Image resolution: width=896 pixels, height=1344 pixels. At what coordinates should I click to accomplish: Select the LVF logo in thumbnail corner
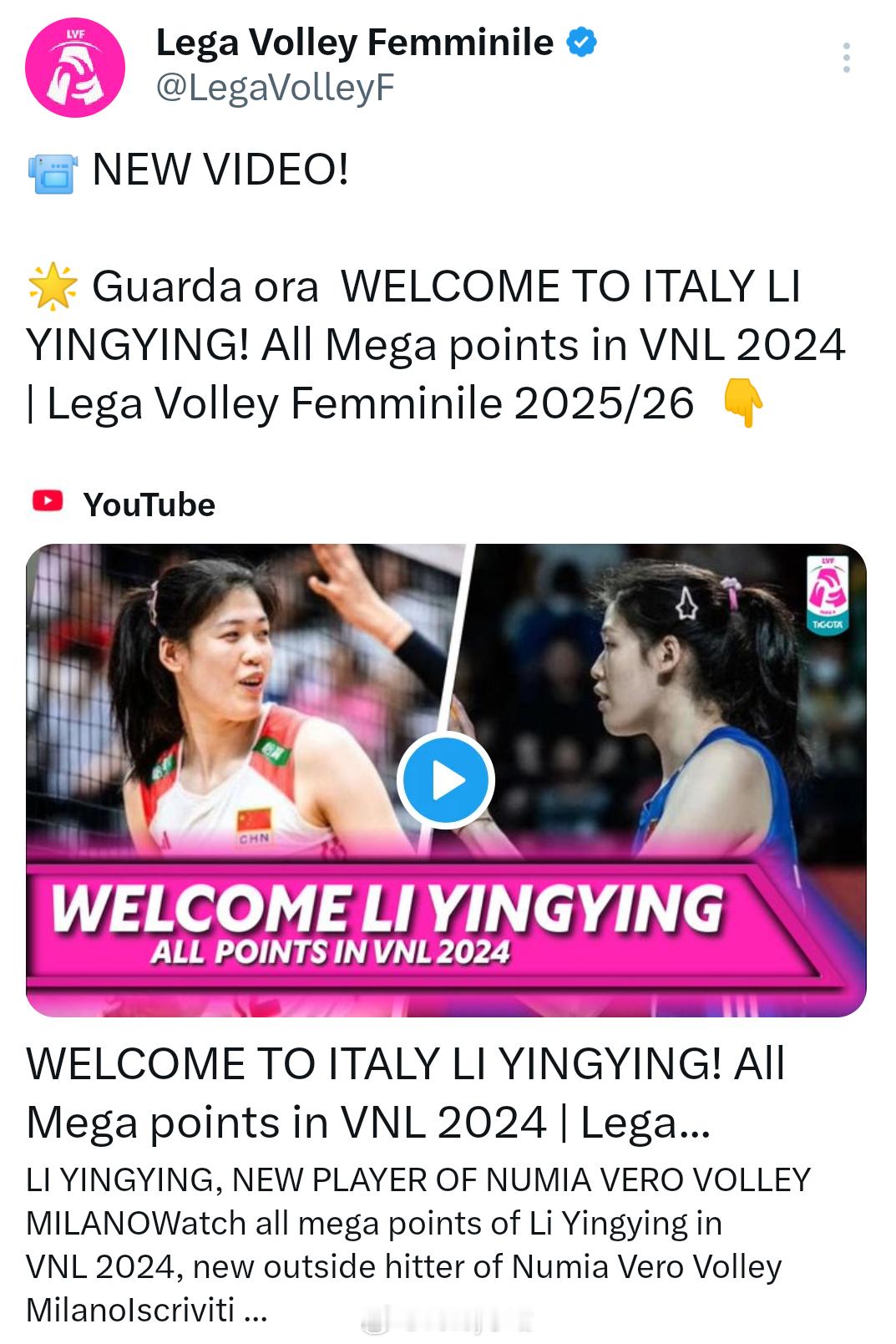(x=828, y=593)
